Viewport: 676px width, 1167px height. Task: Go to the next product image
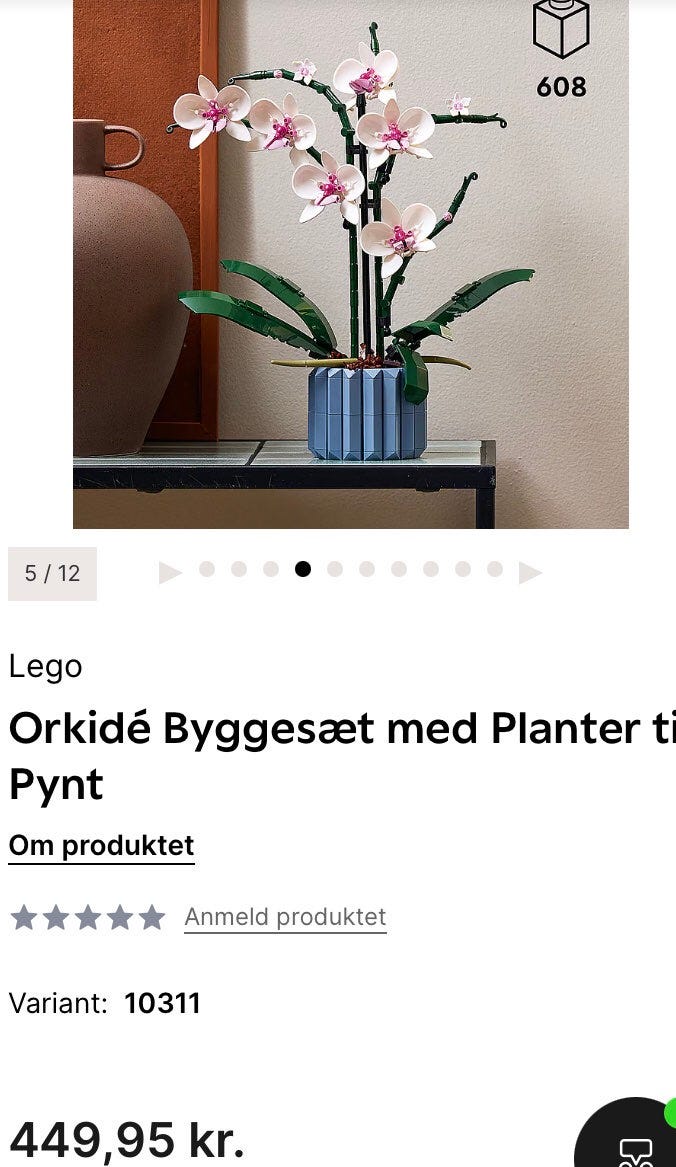pyautogui.click(x=530, y=572)
